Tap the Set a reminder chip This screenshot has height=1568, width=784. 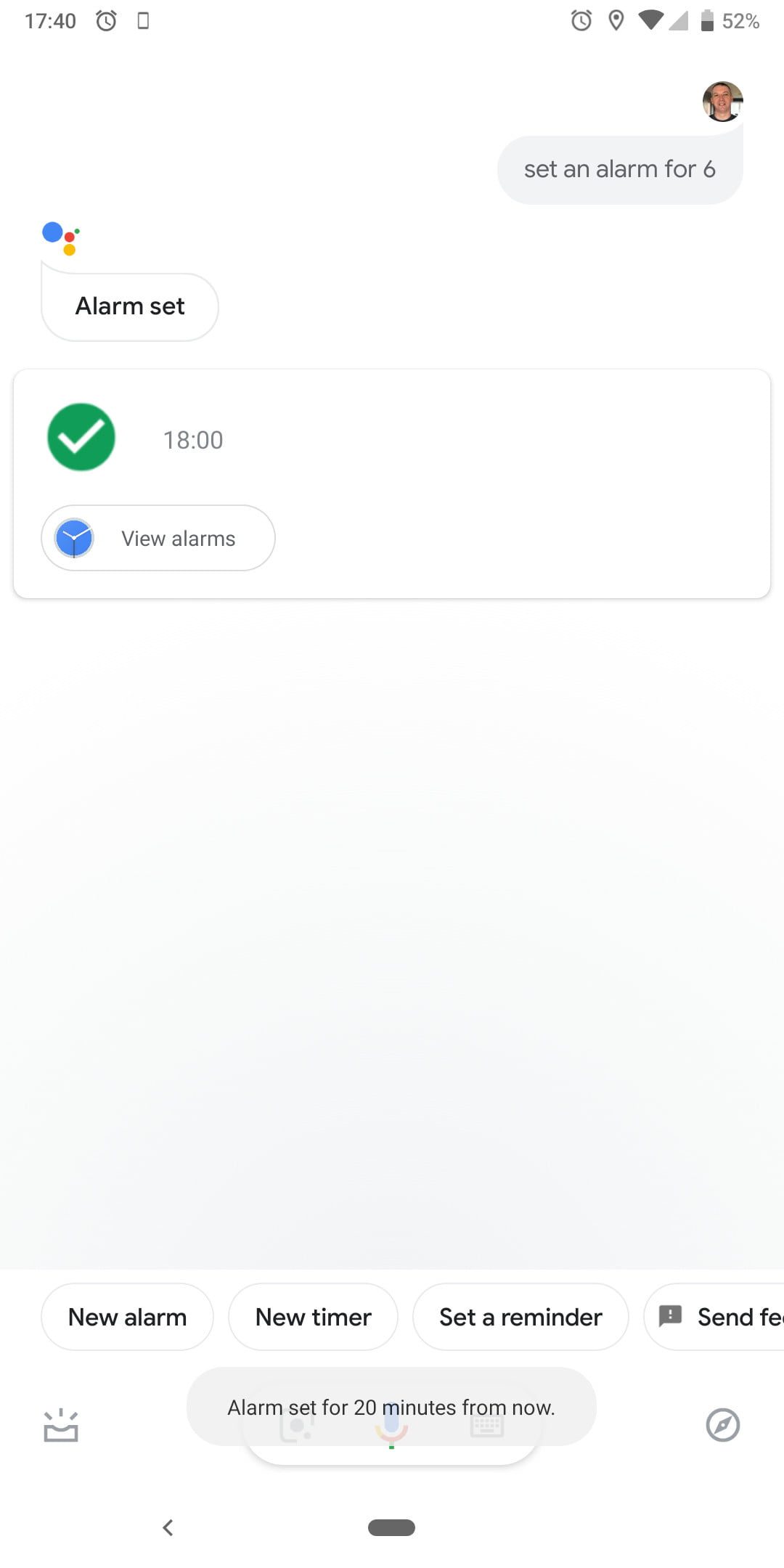click(520, 1317)
